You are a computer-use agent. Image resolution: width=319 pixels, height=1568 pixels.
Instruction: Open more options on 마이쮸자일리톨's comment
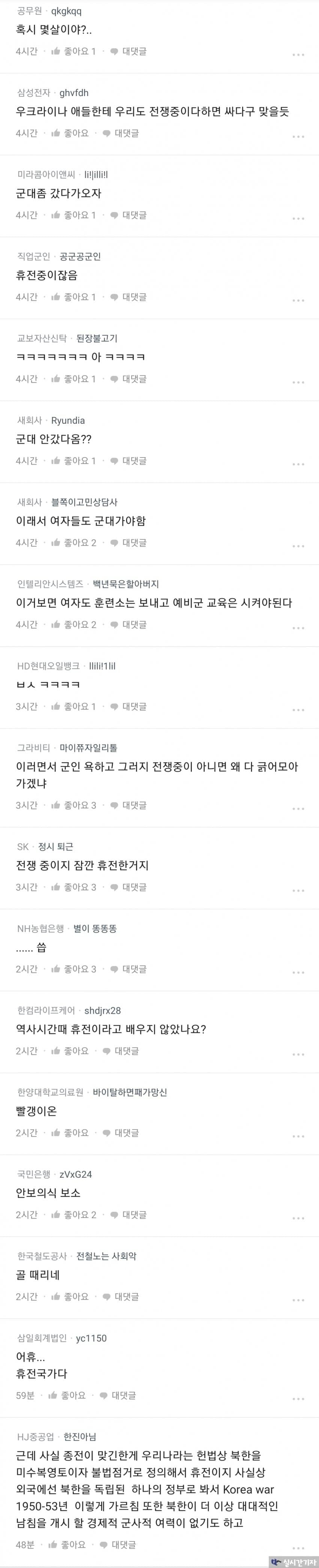pos(298,808)
